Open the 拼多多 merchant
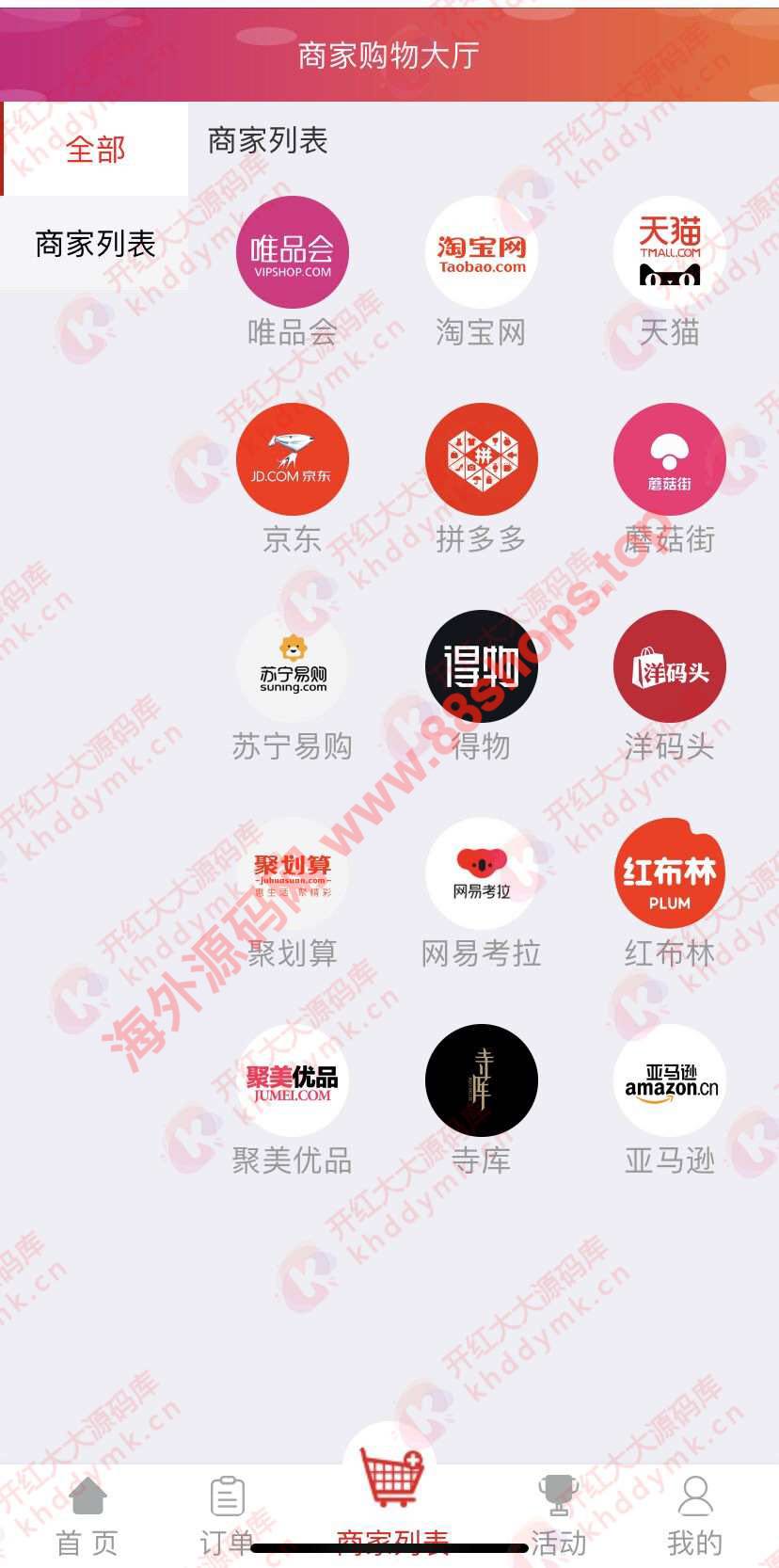Viewport: 779px width, 1568px height. point(482,459)
